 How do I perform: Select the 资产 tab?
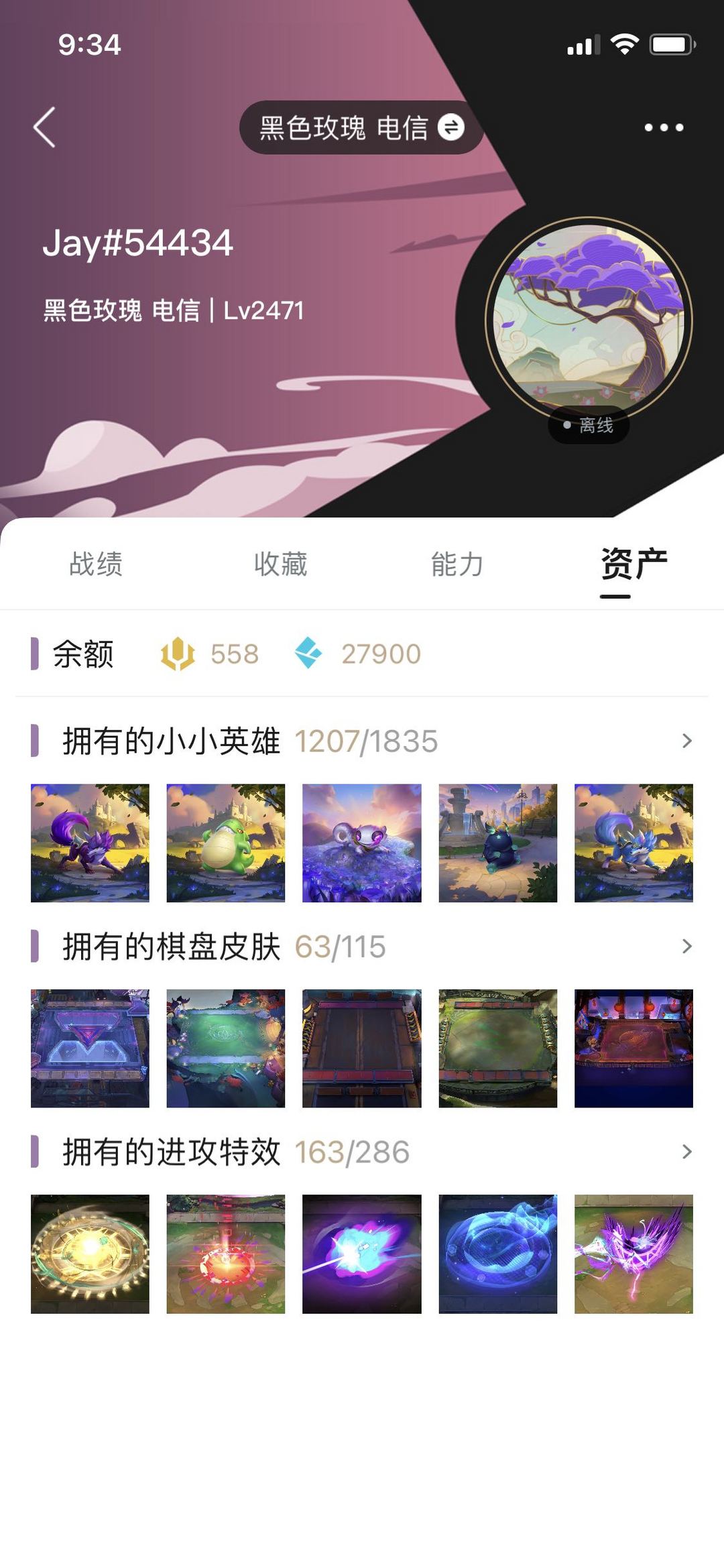(633, 564)
